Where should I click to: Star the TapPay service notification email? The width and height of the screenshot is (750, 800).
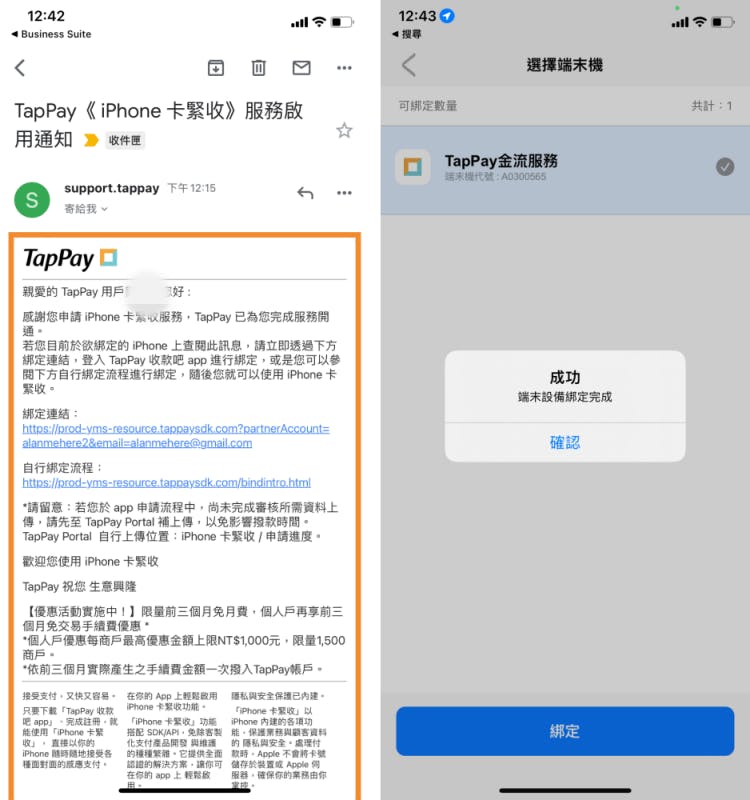point(344,131)
